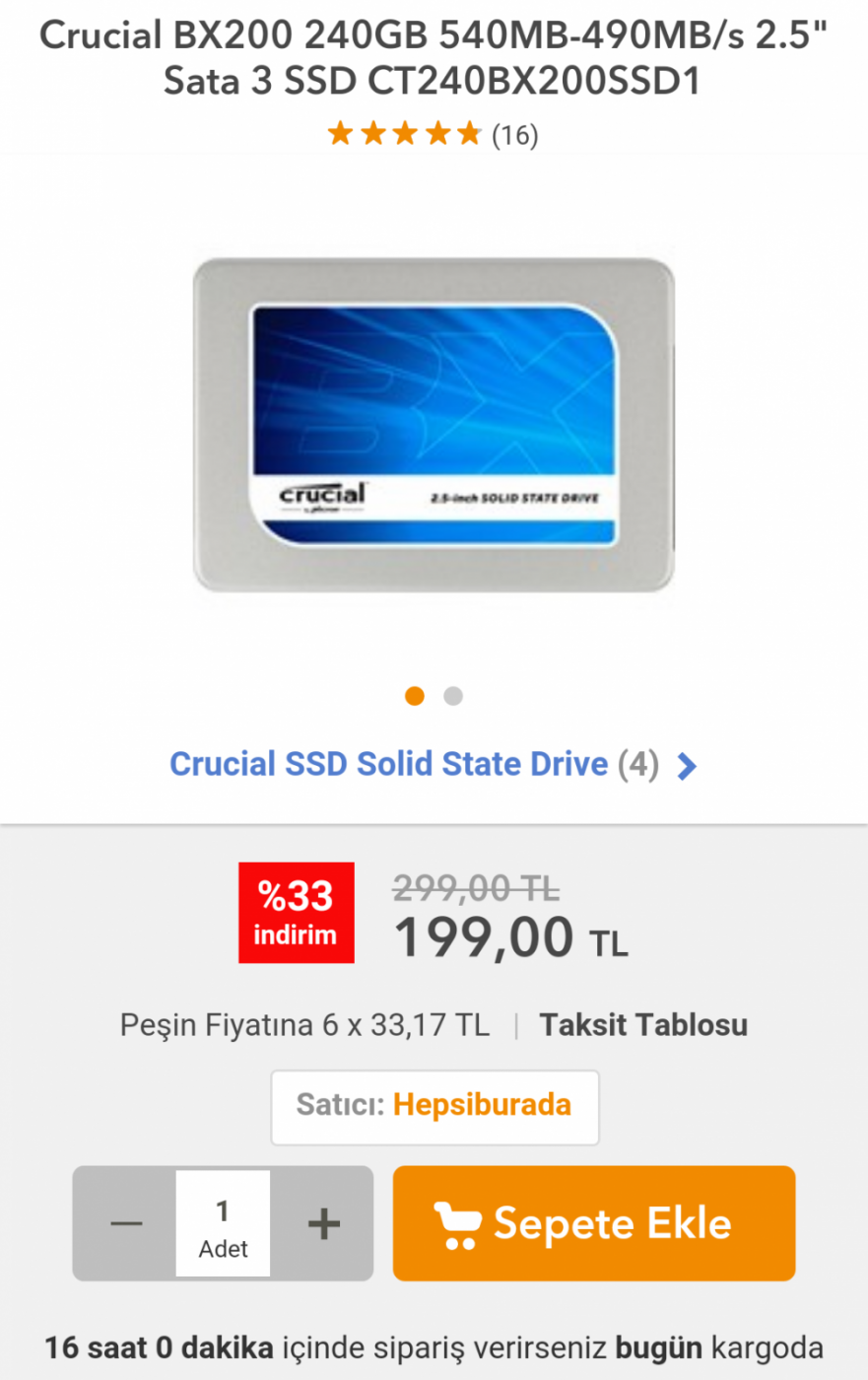Jump to the second product photo dot

click(x=453, y=697)
